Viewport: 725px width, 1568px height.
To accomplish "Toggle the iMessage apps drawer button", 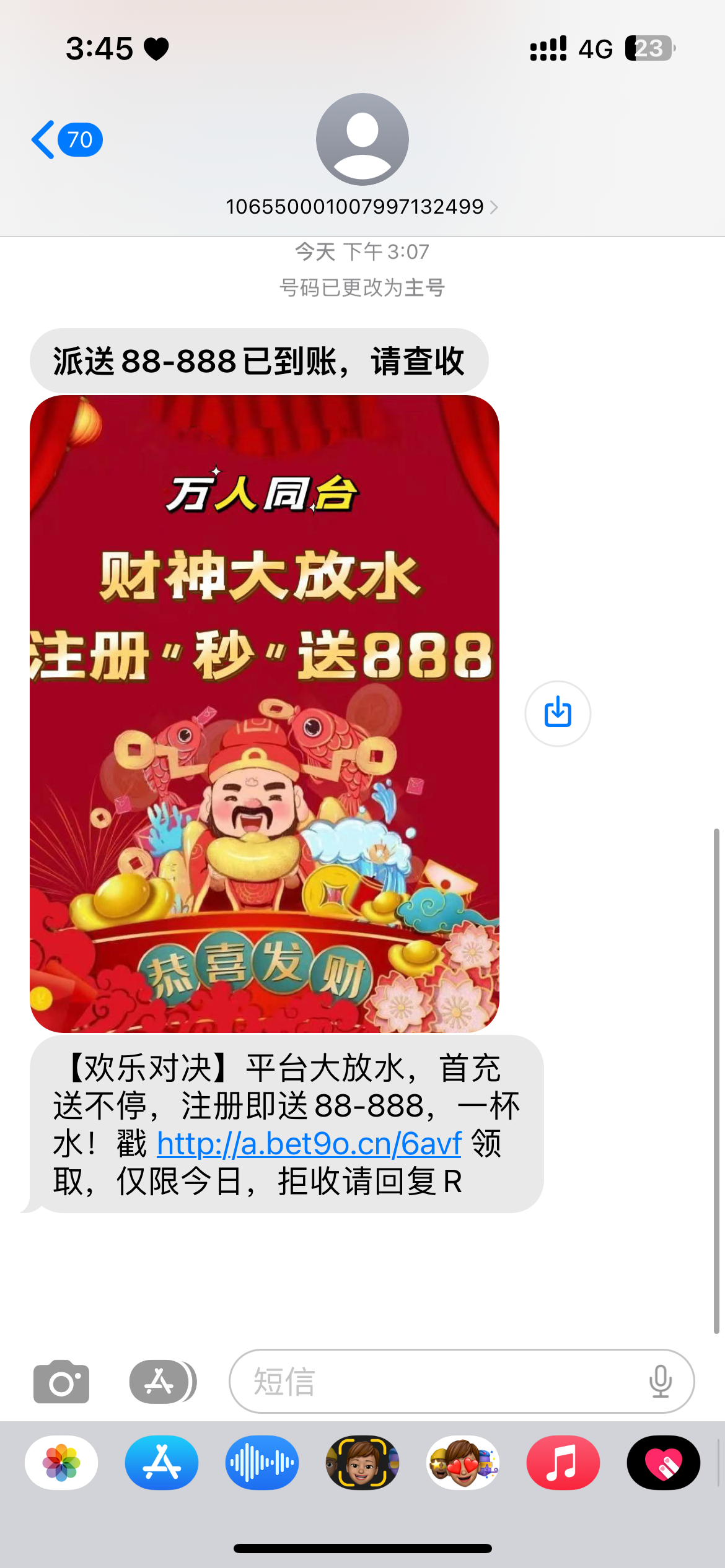I will pyautogui.click(x=162, y=1382).
